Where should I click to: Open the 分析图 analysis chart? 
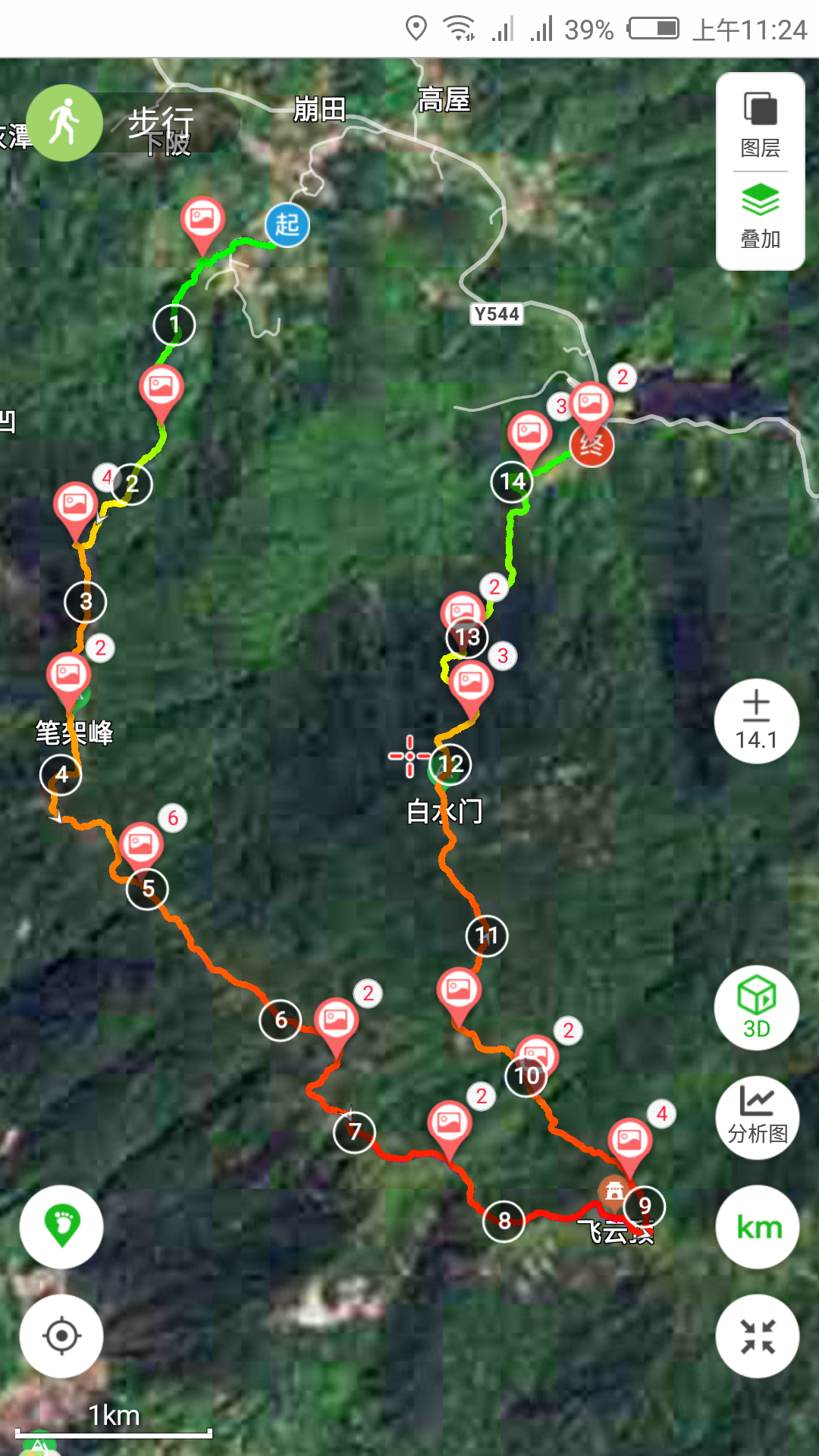[x=757, y=1117]
